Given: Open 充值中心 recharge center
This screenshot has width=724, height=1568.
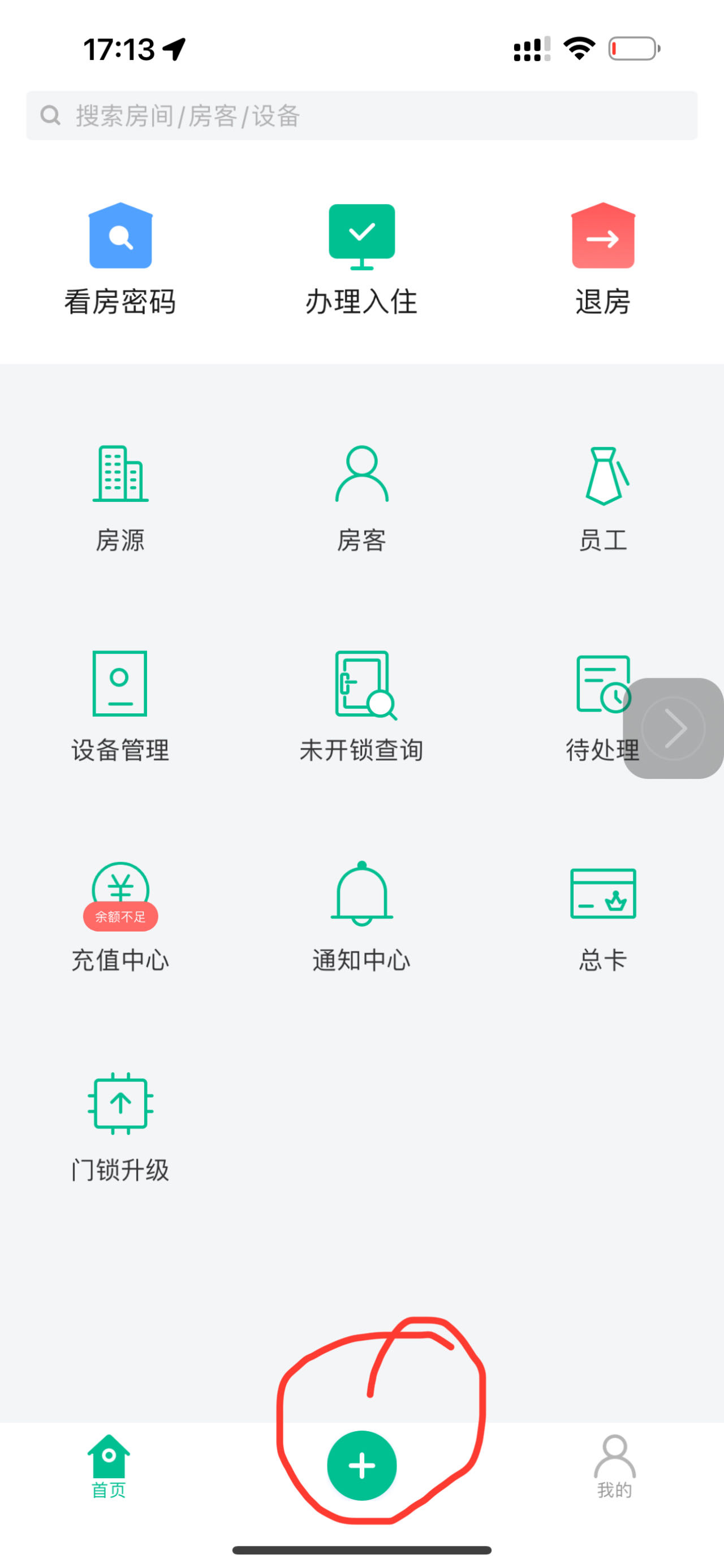Looking at the screenshot, I should coord(120,917).
